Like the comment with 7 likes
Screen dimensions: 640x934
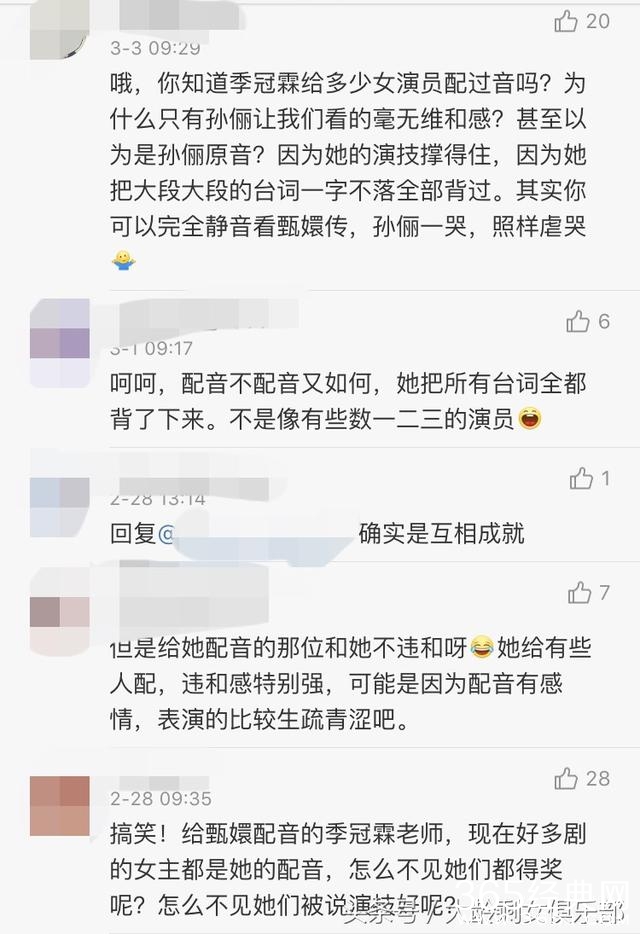click(x=580, y=593)
